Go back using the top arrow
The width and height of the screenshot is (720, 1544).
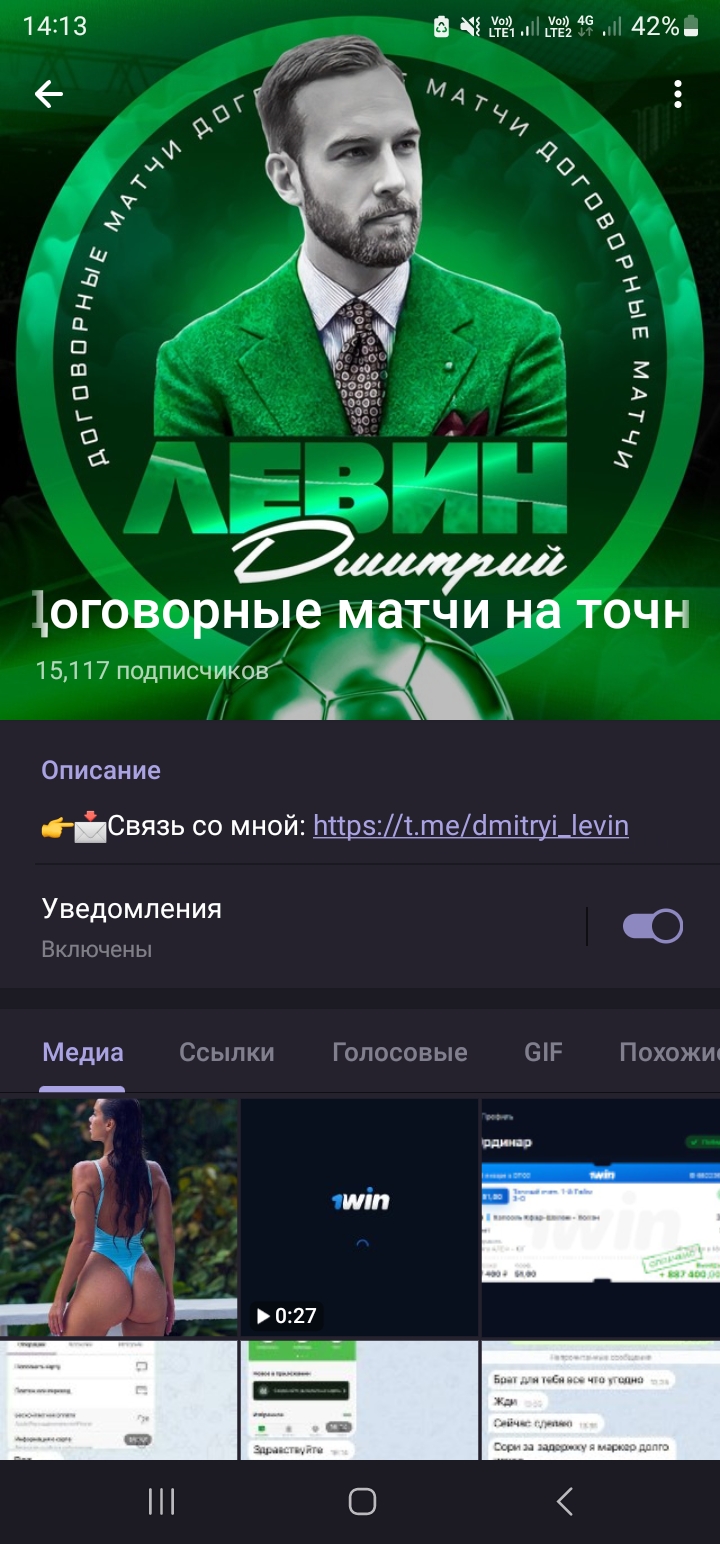[48, 94]
